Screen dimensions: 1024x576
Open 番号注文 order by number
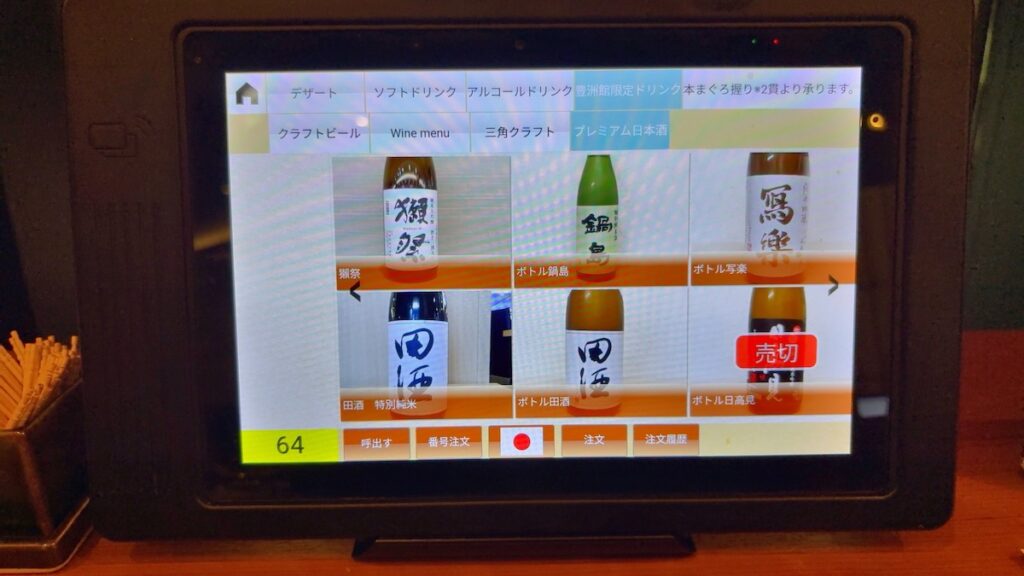pos(448,441)
